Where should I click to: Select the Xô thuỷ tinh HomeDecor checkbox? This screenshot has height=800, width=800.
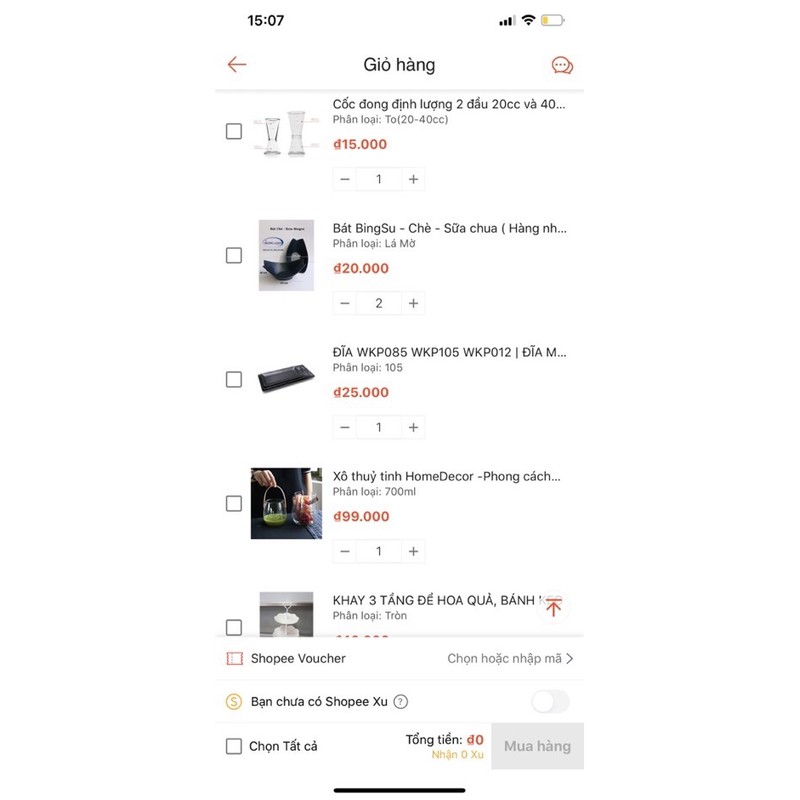point(234,503)
